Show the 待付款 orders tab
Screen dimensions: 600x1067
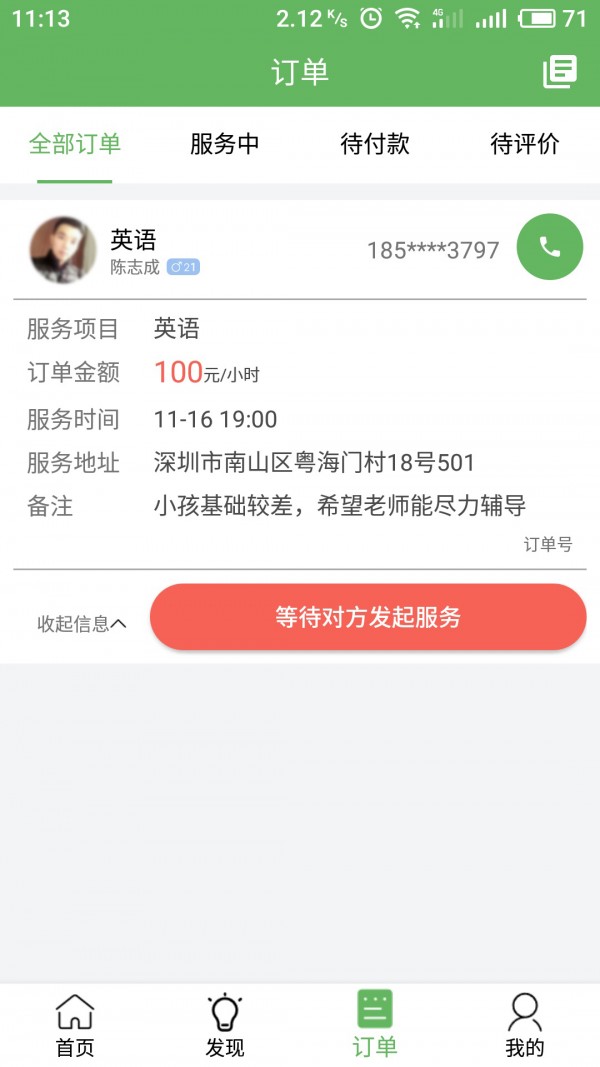click(375, 144)
